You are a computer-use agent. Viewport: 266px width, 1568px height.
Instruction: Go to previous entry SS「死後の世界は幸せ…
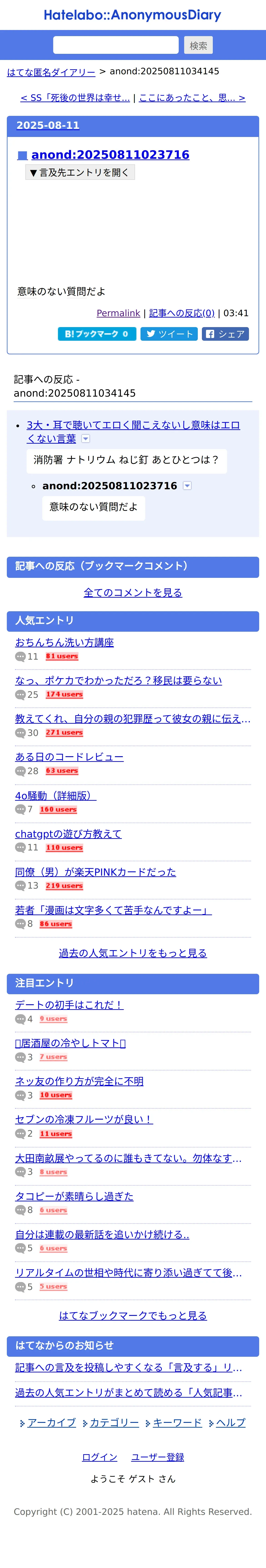(75, 97)
